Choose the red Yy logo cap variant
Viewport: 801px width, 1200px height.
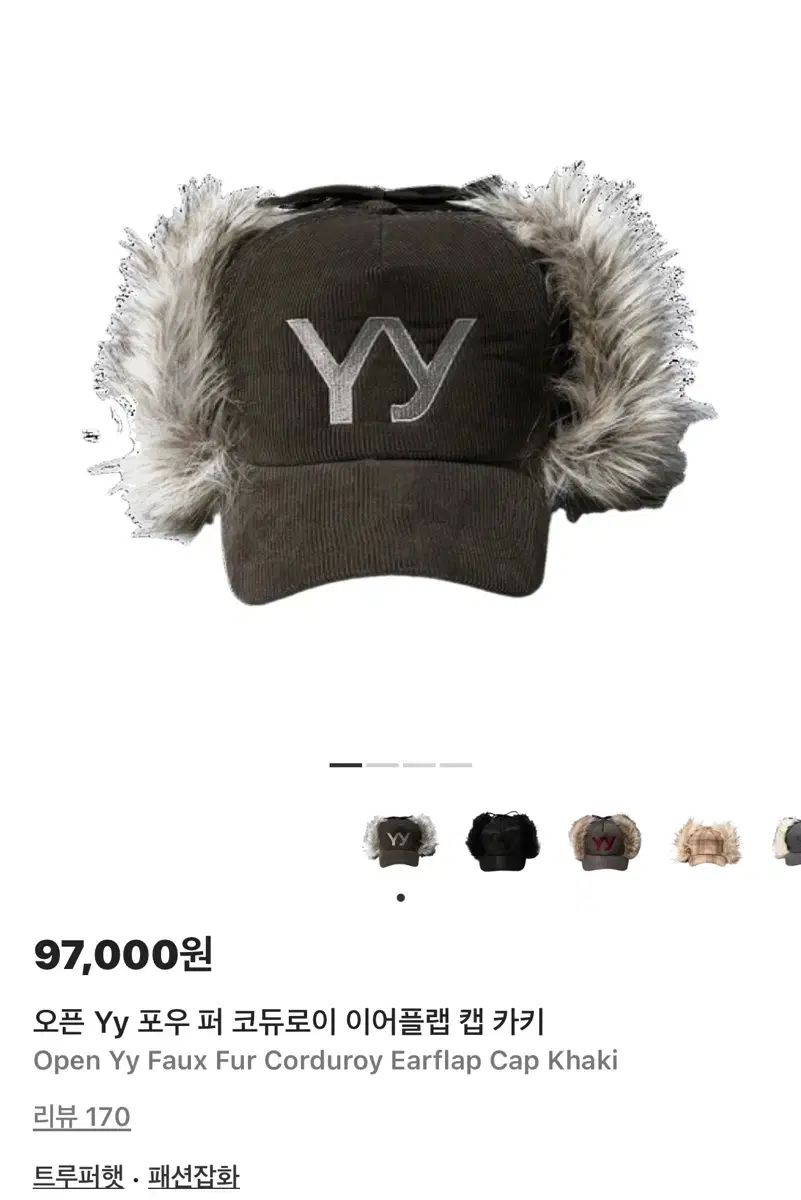coord(604,842)
